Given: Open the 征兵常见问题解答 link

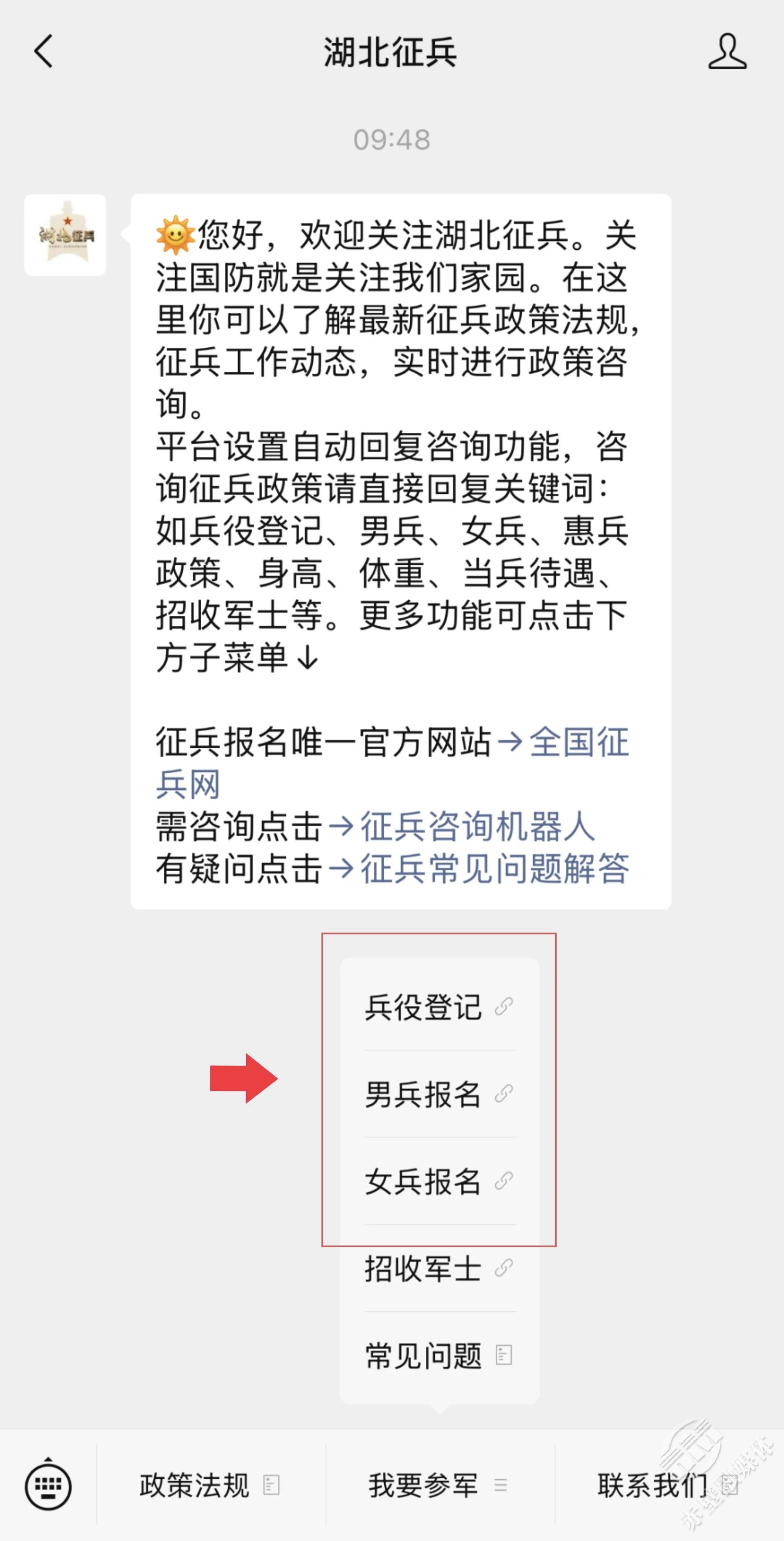Looking at the screenshot, I should 494,869.
